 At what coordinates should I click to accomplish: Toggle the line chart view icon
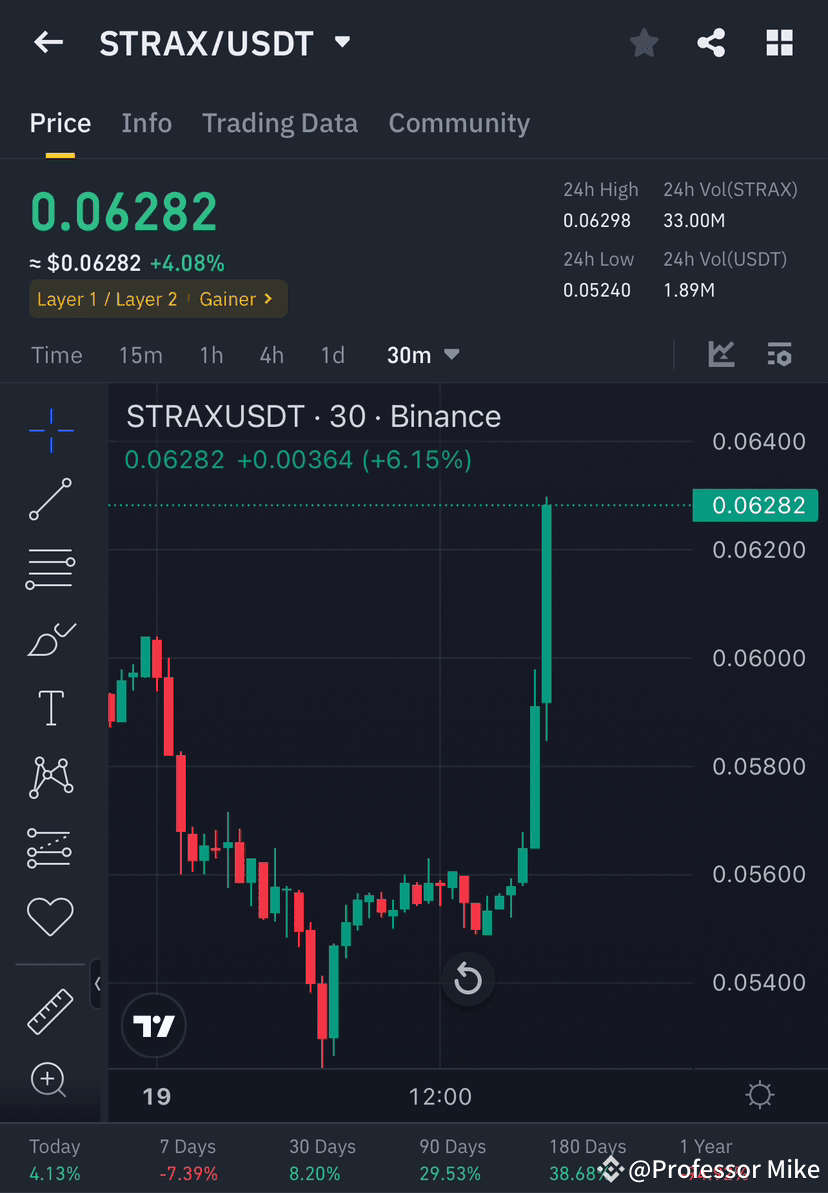(x=721, y=354)
